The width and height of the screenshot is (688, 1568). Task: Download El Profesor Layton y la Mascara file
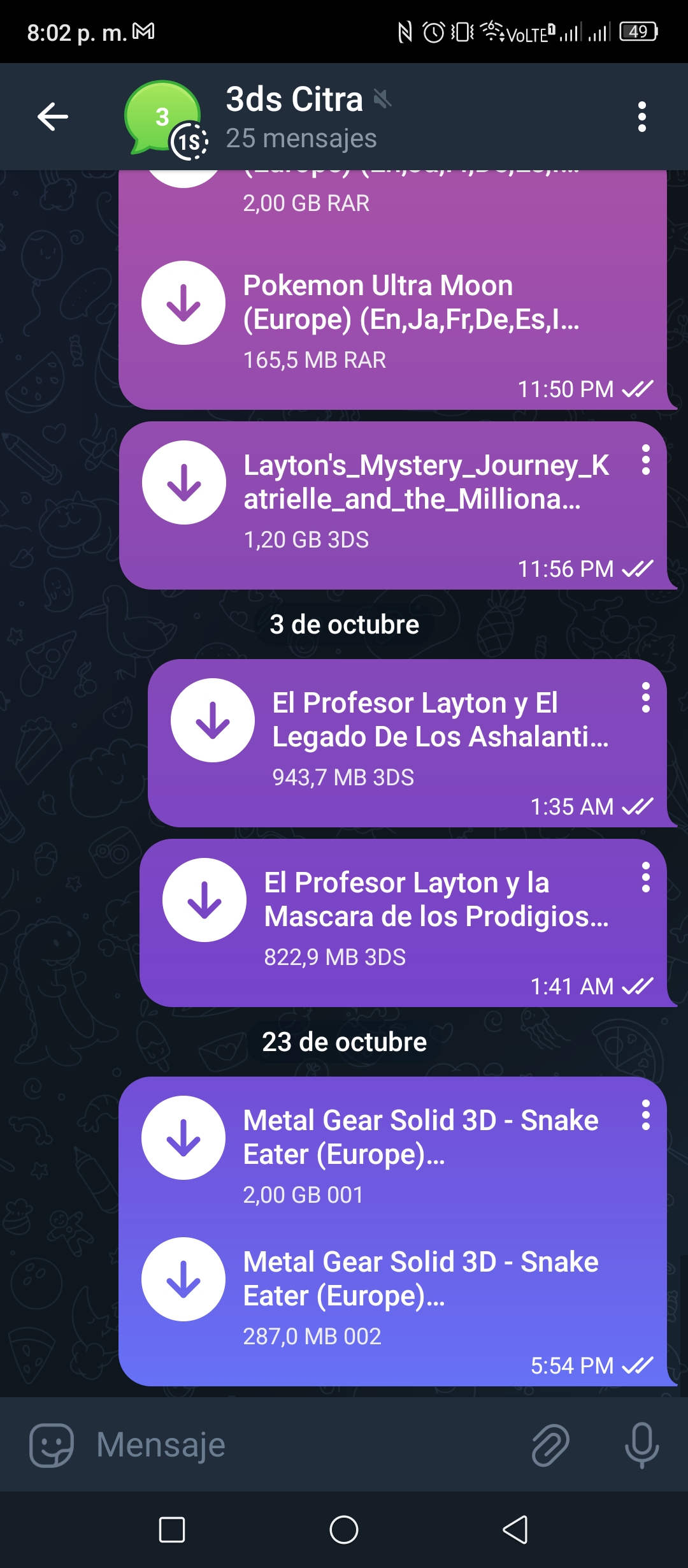point(204,900)
